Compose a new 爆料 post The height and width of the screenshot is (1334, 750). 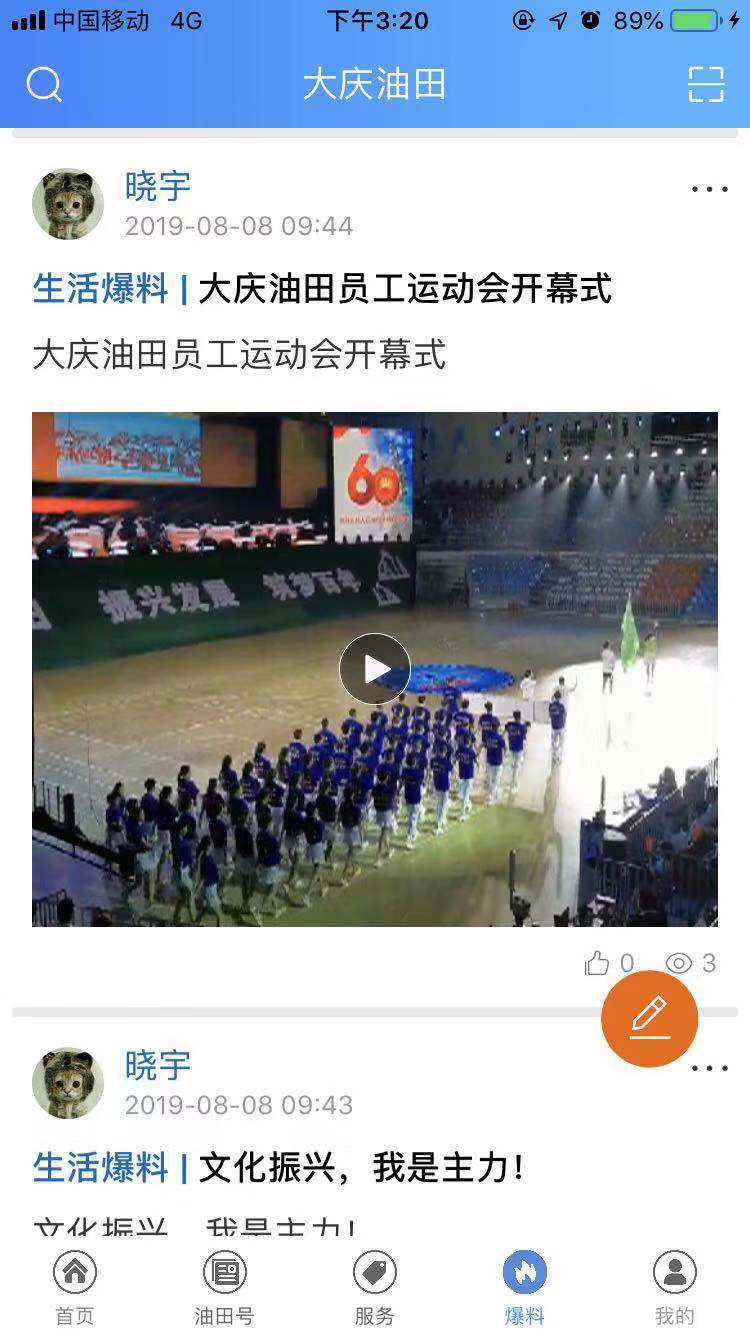coord(649,1018)
